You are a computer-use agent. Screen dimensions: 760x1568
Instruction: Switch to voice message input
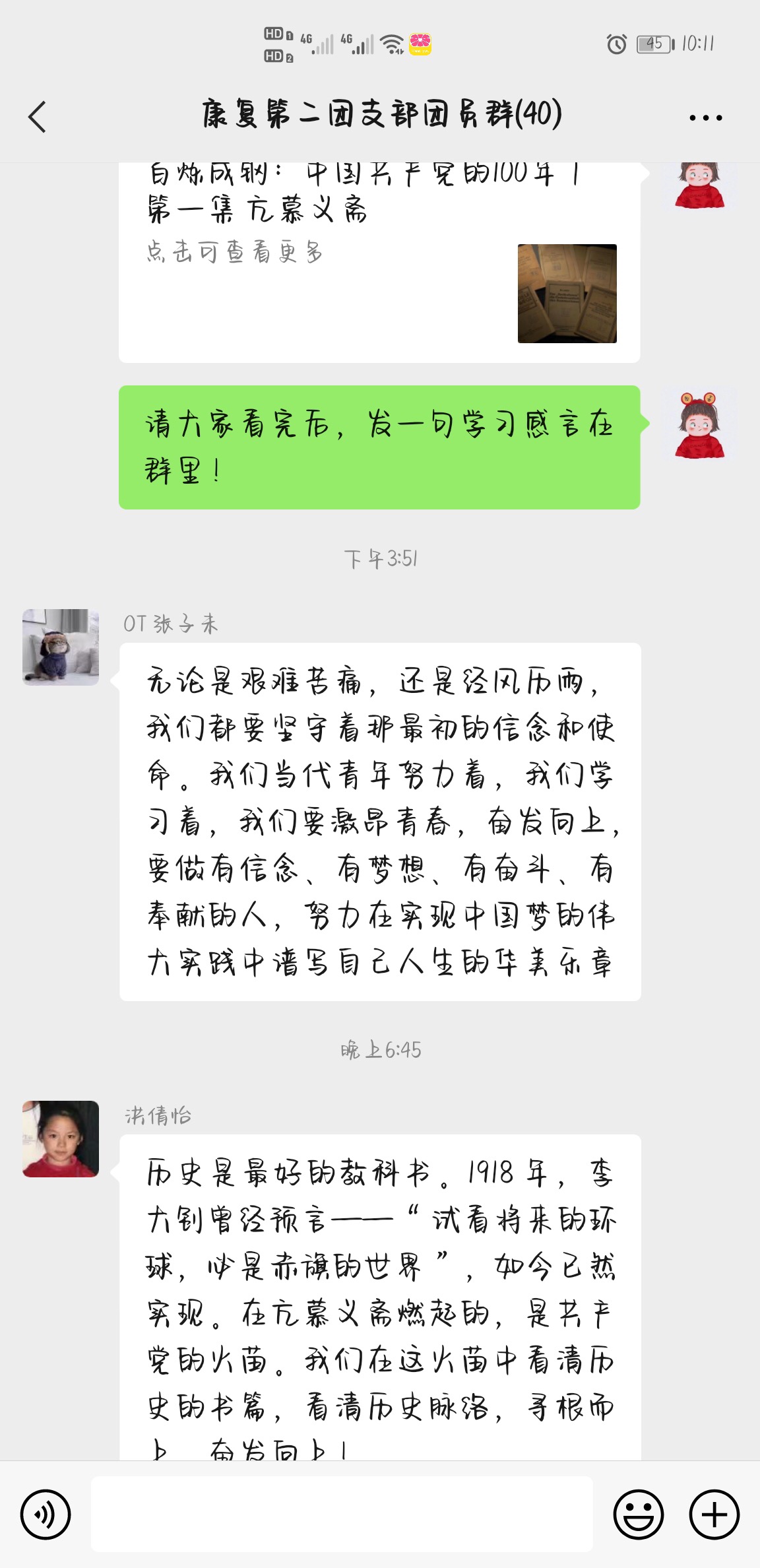pos(46,1514)
